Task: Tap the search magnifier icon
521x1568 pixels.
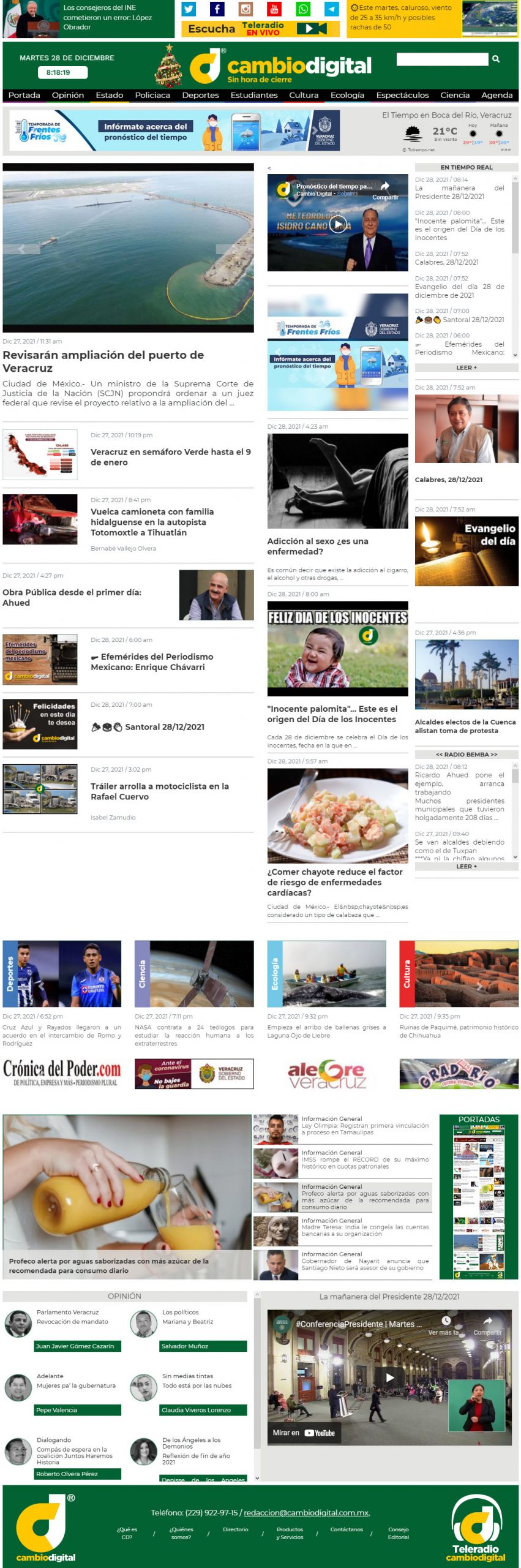Action: (496, 59)
